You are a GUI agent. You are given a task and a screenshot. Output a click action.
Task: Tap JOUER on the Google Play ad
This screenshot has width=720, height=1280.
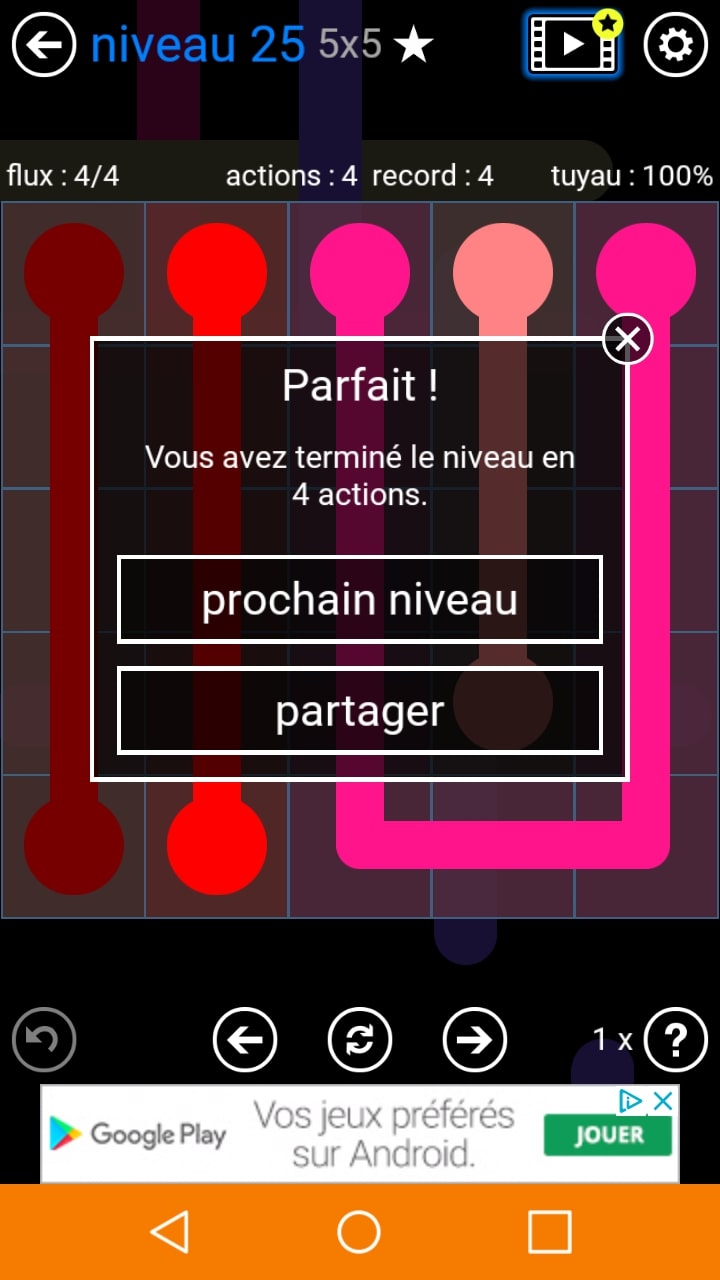pyautogui.click(x=608, y=1135)
